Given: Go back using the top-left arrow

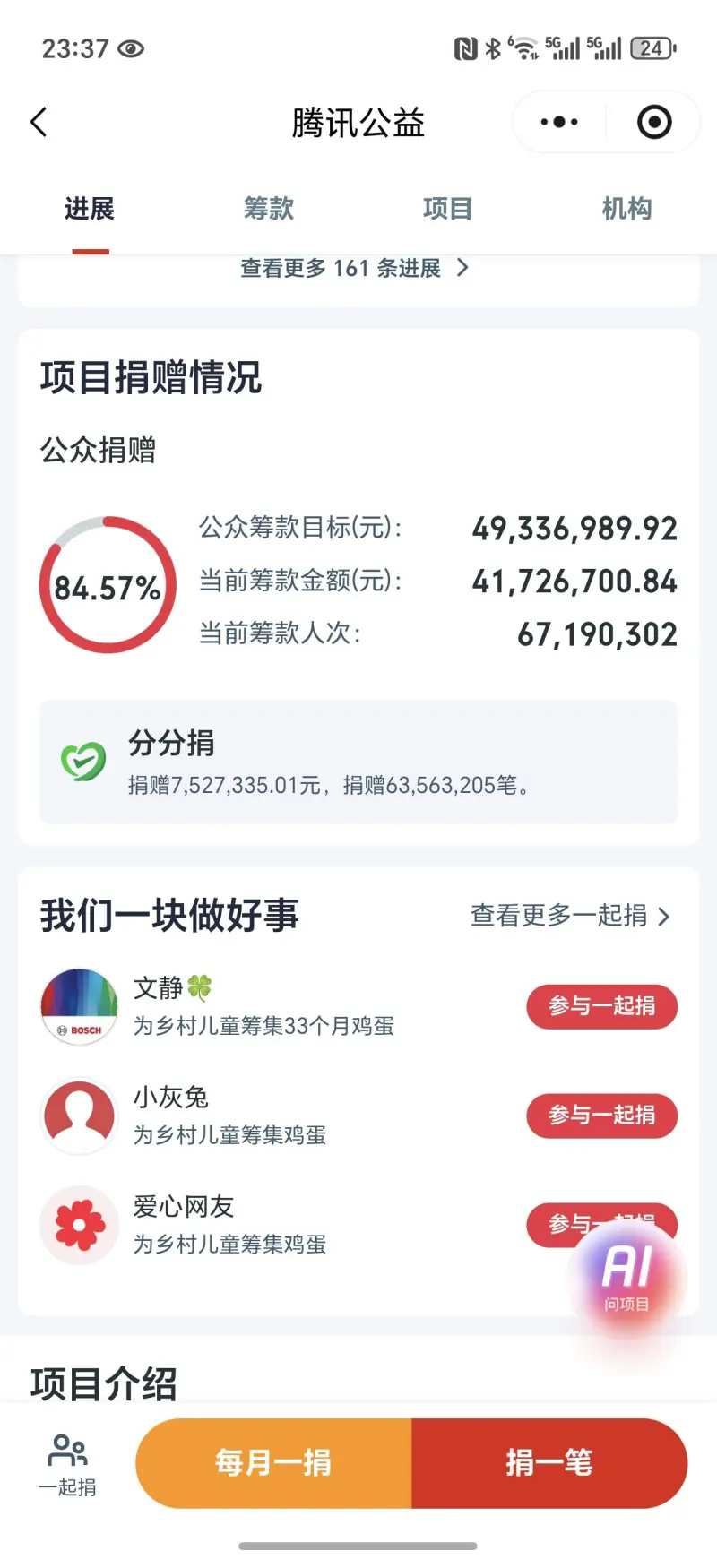Looking at the screenshot, I should pos(39,122).
